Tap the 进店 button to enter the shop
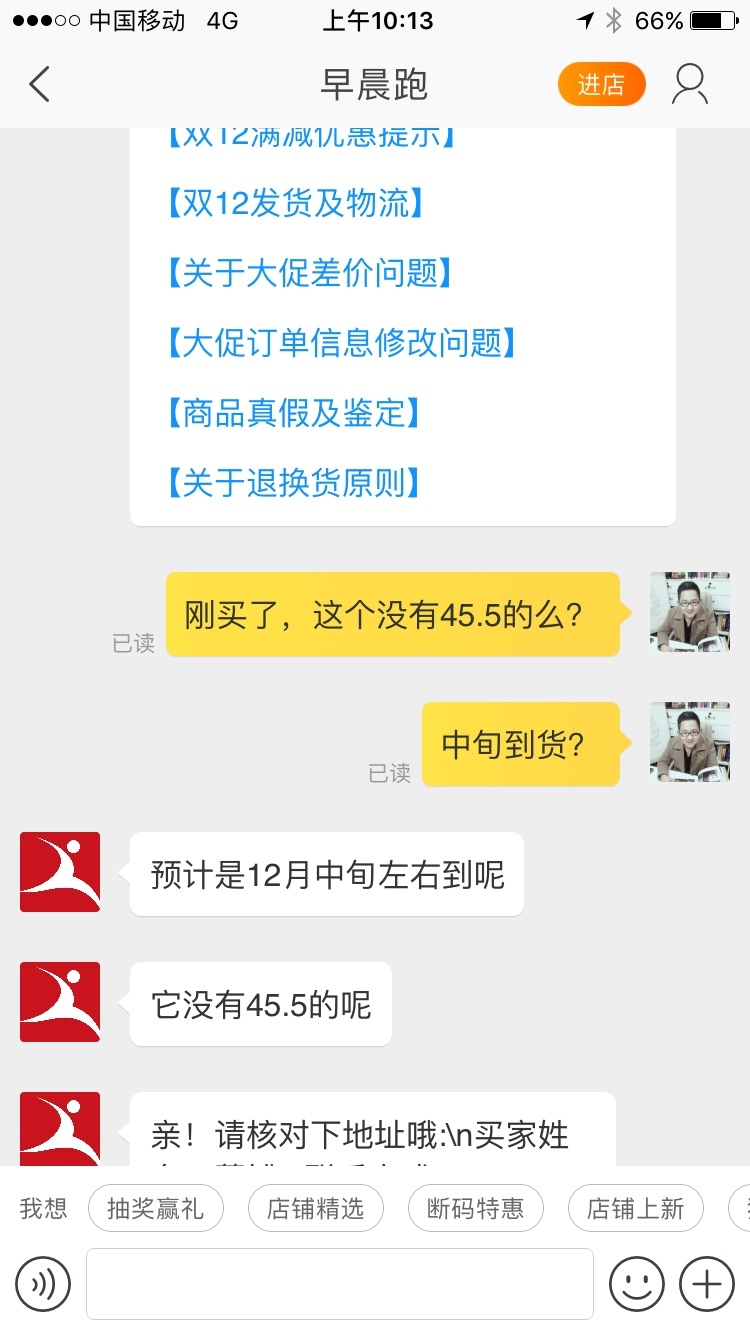The height and width of the screenshot is (1334, 750). coord(601,85)
